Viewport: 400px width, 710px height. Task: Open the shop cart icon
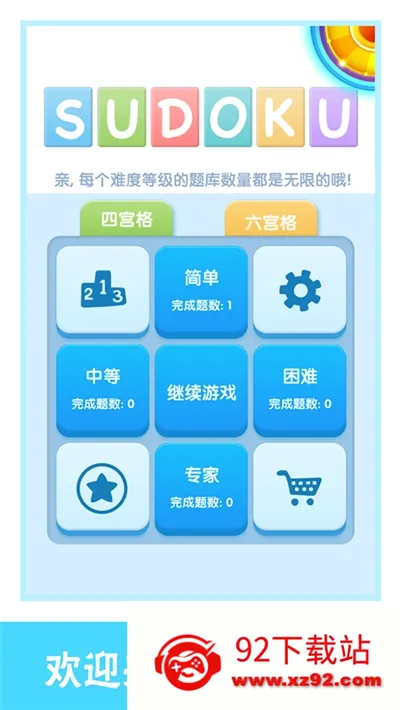299,489
